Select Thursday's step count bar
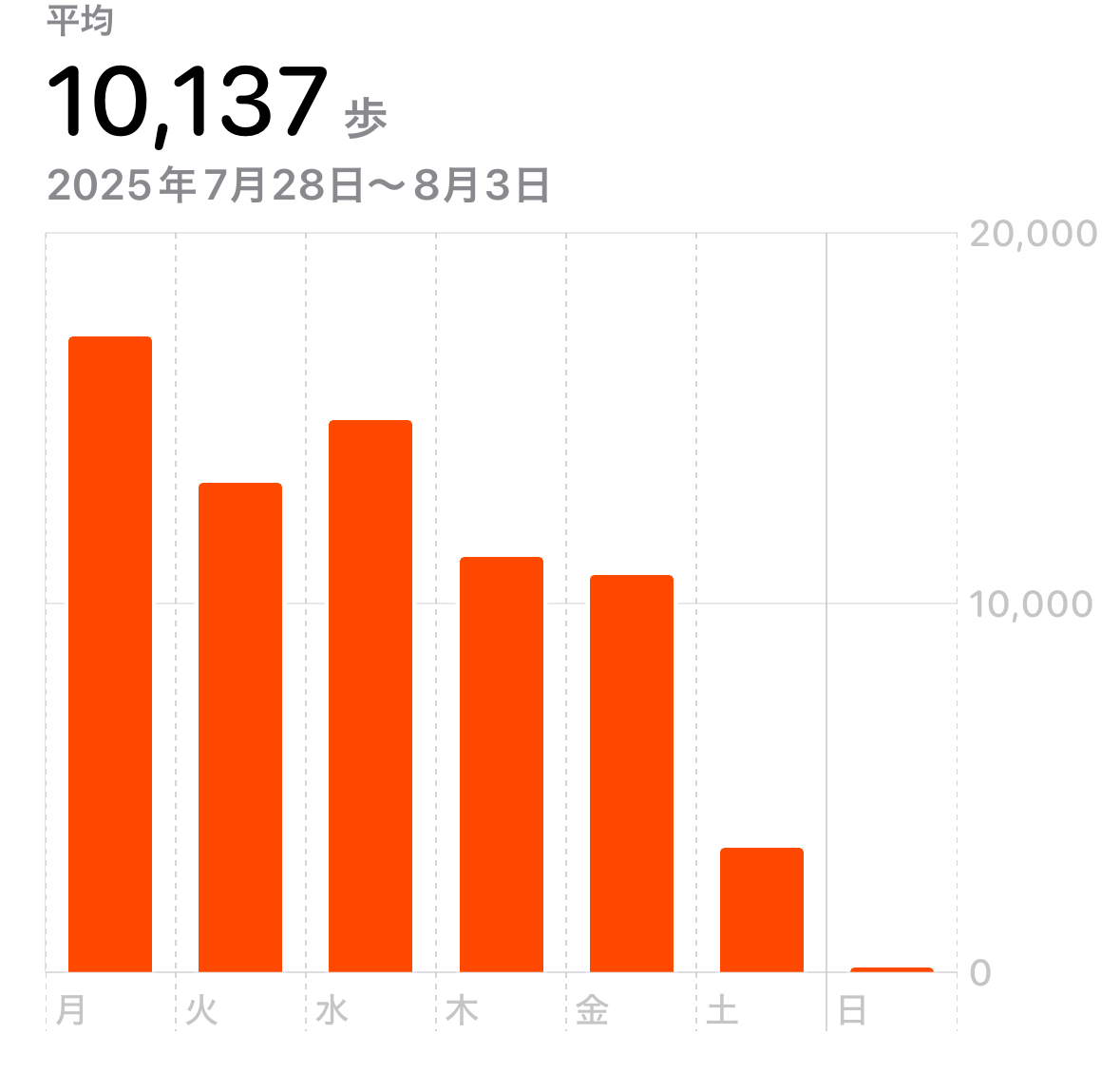This screenshot has height=1092, width=1120. 502,764
